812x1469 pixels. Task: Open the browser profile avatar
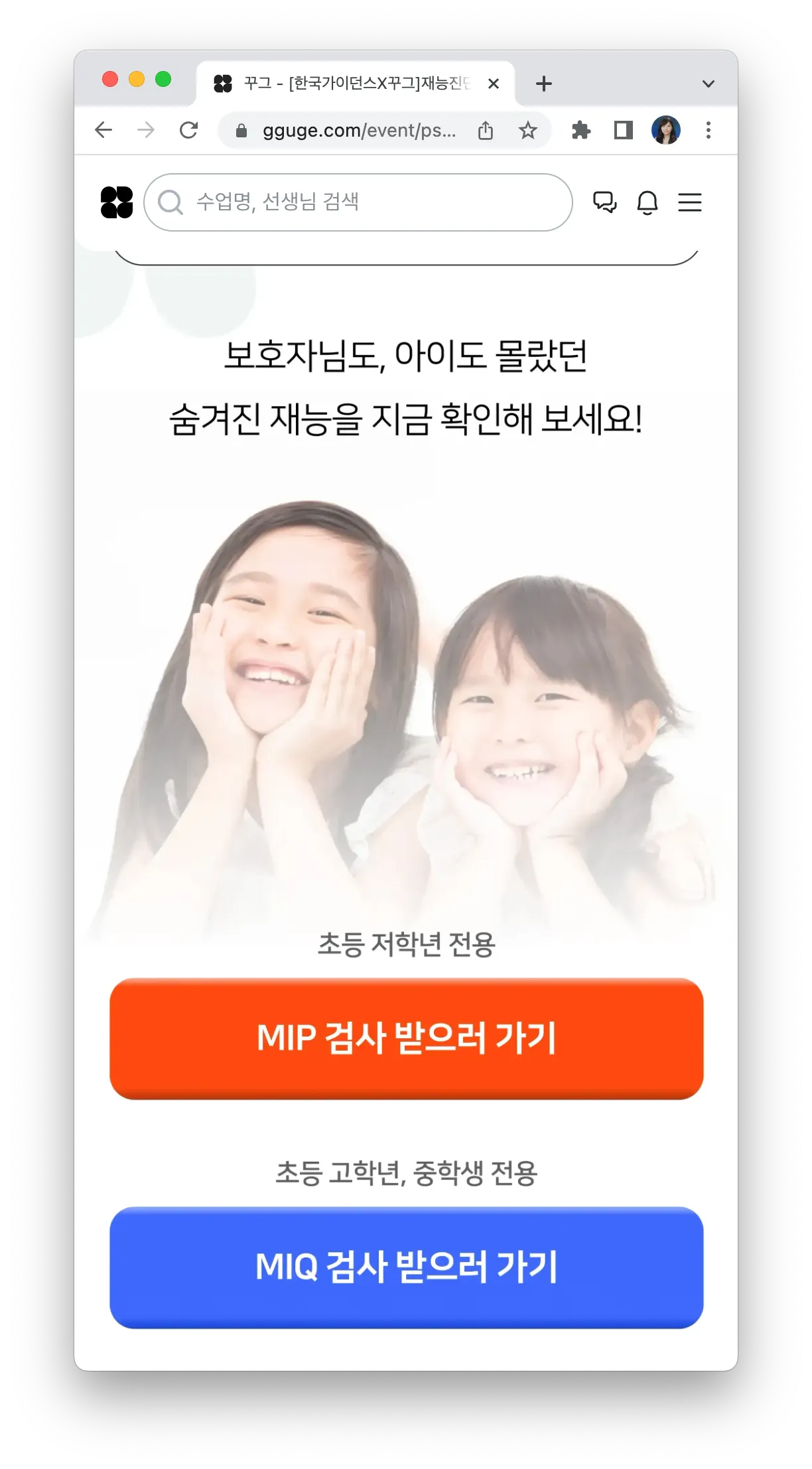click(665, 130)
